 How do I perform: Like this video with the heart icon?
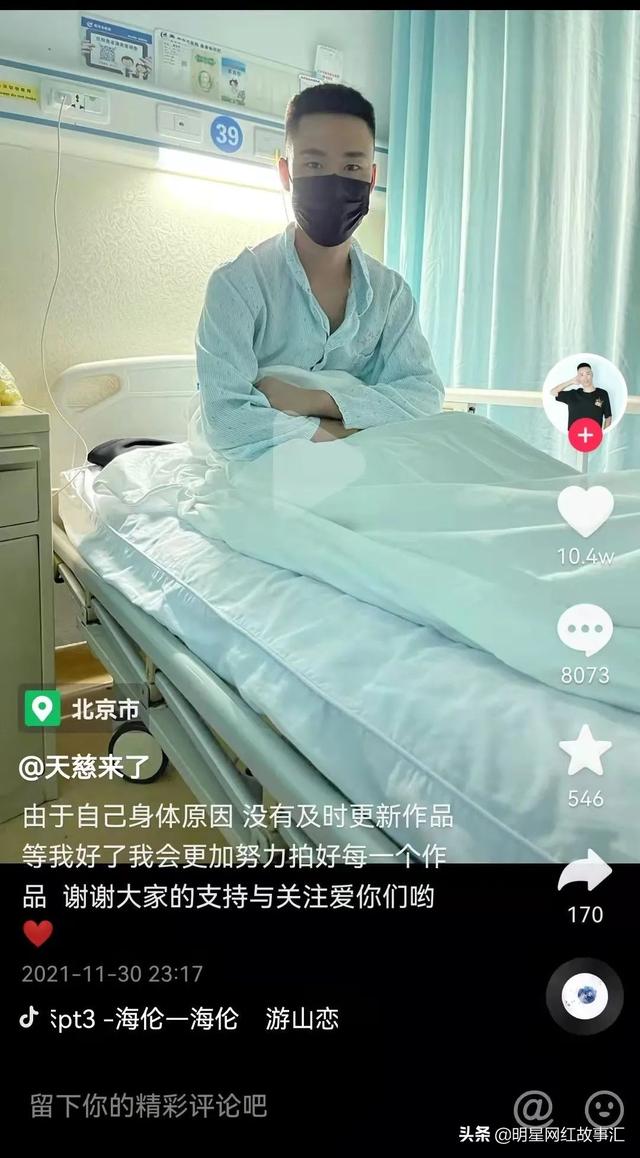pyautogui.click(x=585, y=511)
